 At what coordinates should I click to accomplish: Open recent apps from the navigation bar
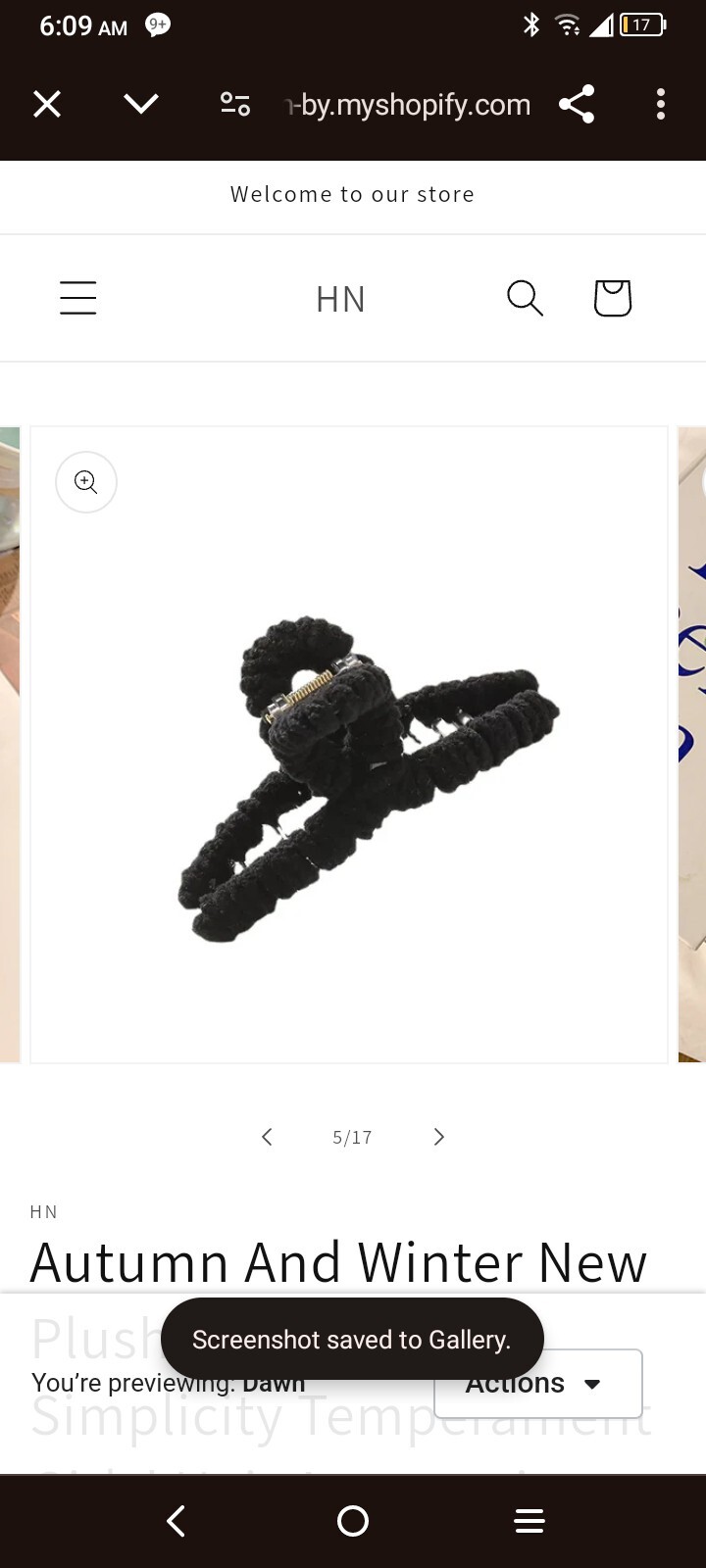pyautogui.click(x=529, y=1521)
